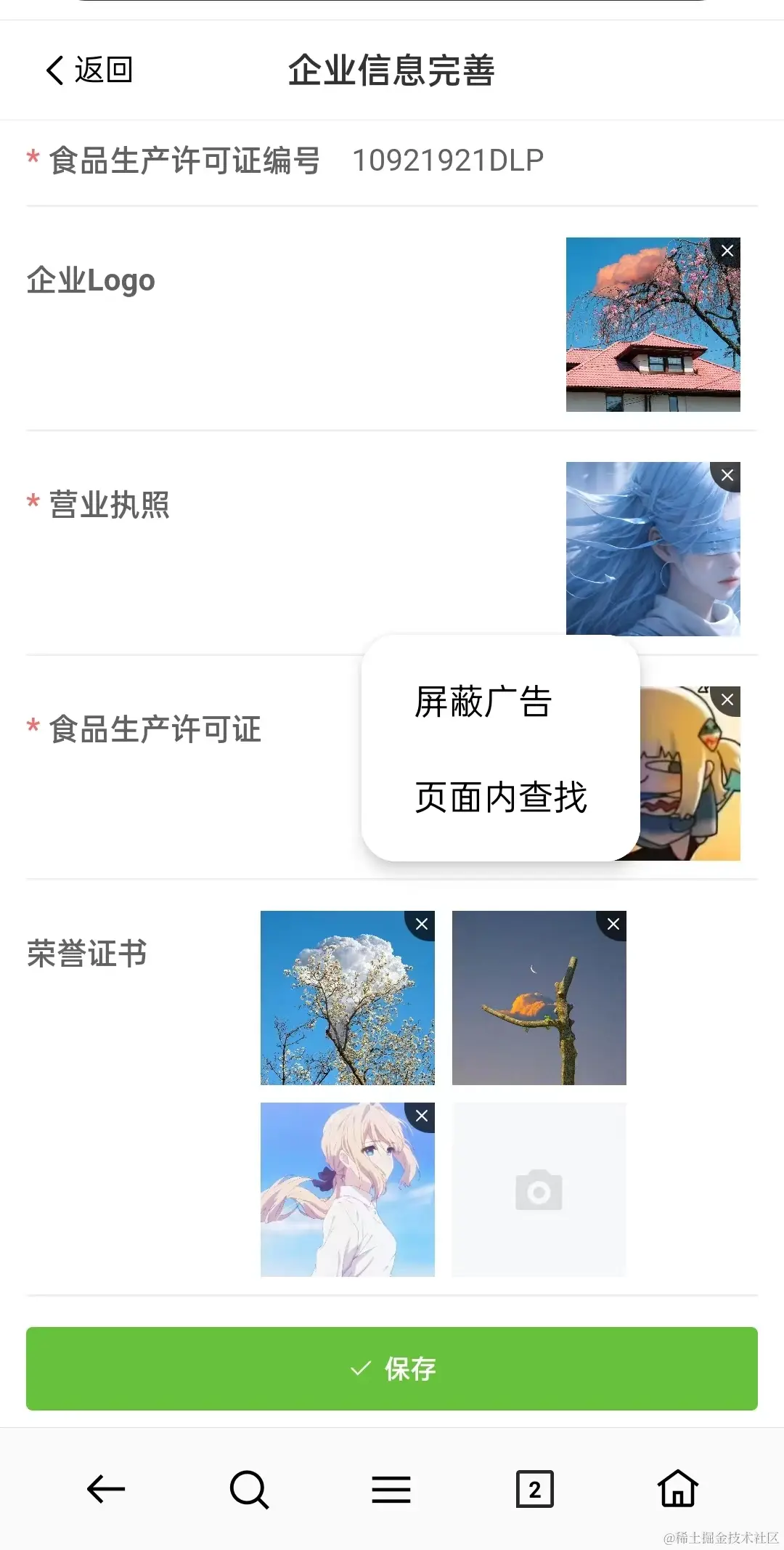Tap the back arrow in bottom navigation
Viewport: 784px width, 1550px height.
pos(106,1490)
